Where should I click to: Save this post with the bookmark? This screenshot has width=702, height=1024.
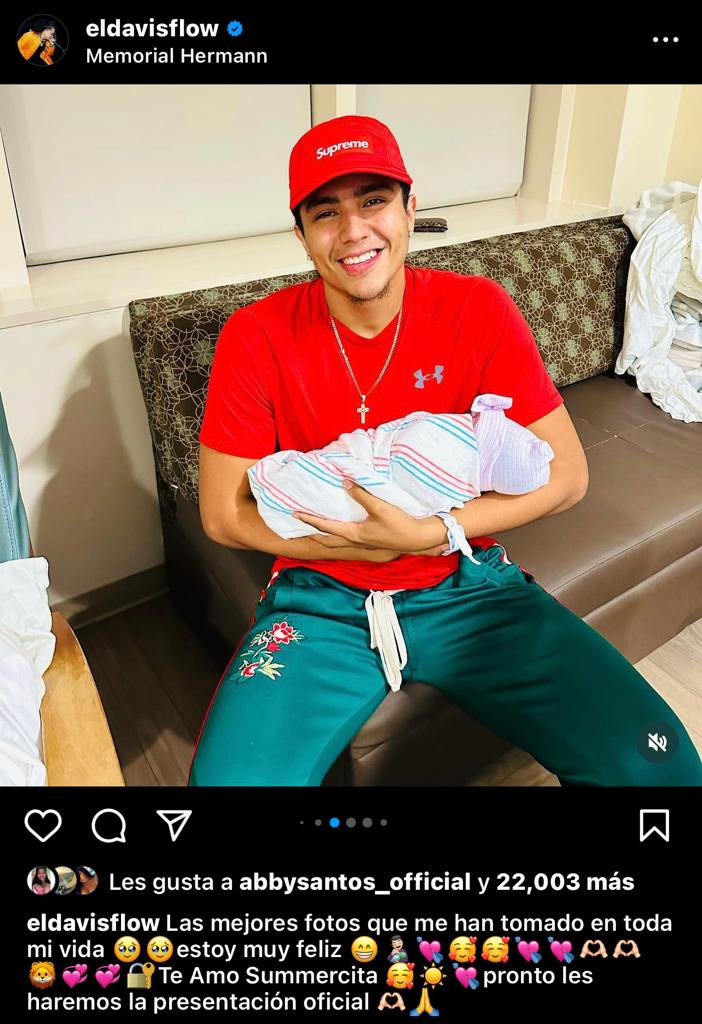(x=654, y=825)
